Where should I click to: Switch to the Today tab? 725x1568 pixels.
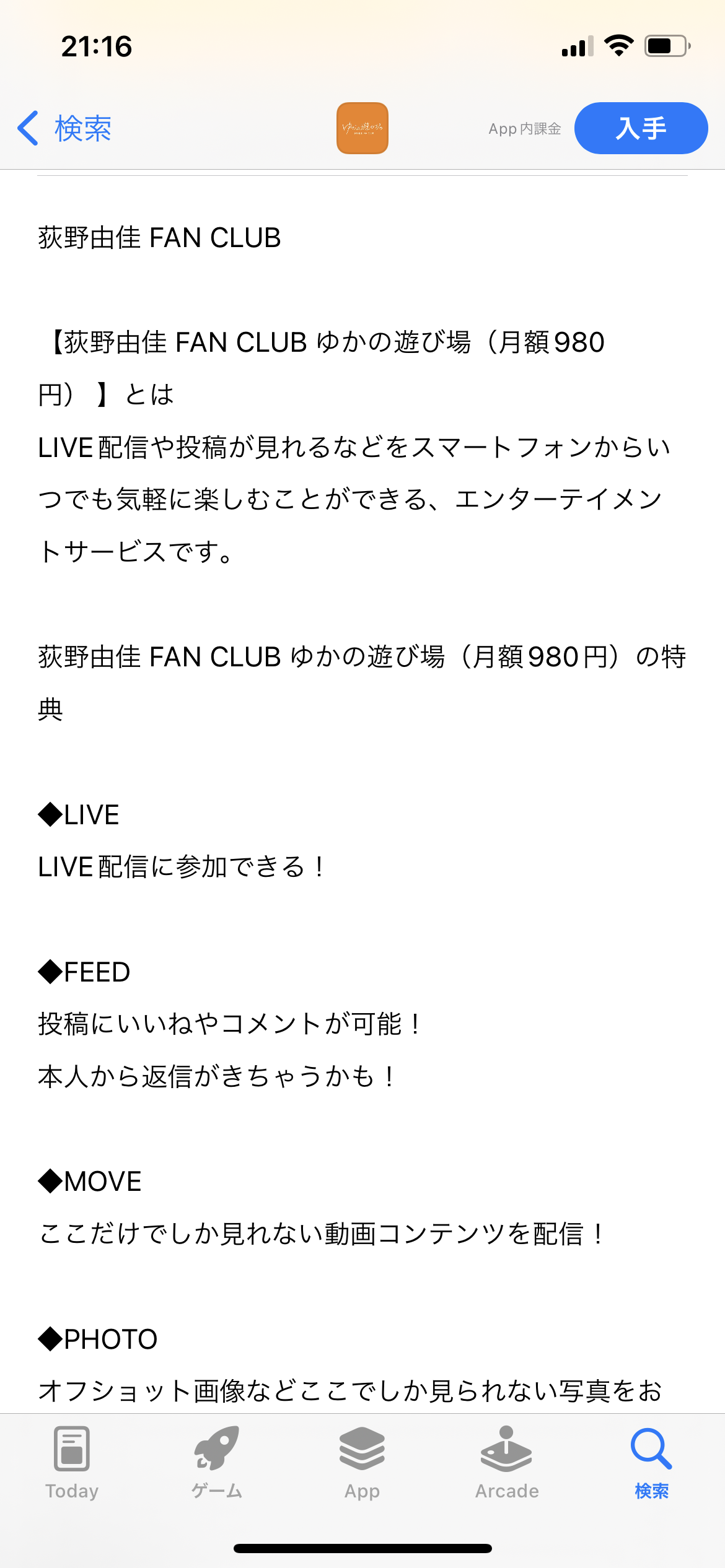(x=72, y=1463)
